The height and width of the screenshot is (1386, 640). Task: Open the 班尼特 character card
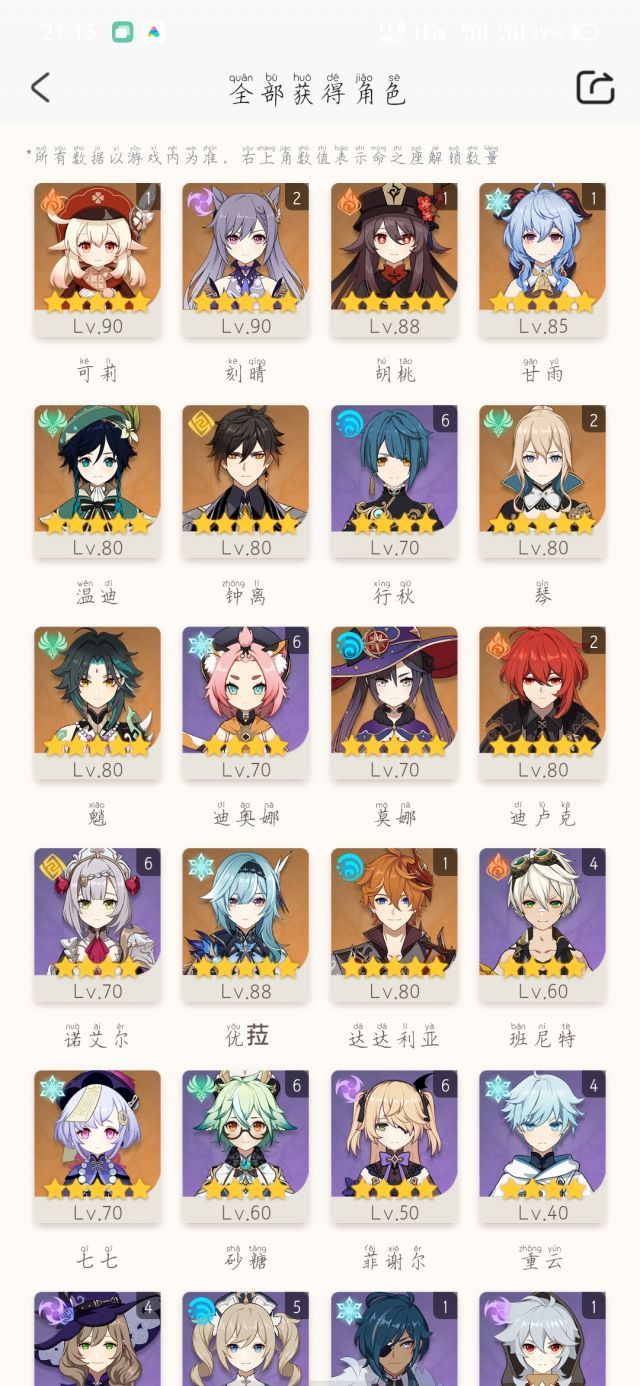tap(542, 926)
